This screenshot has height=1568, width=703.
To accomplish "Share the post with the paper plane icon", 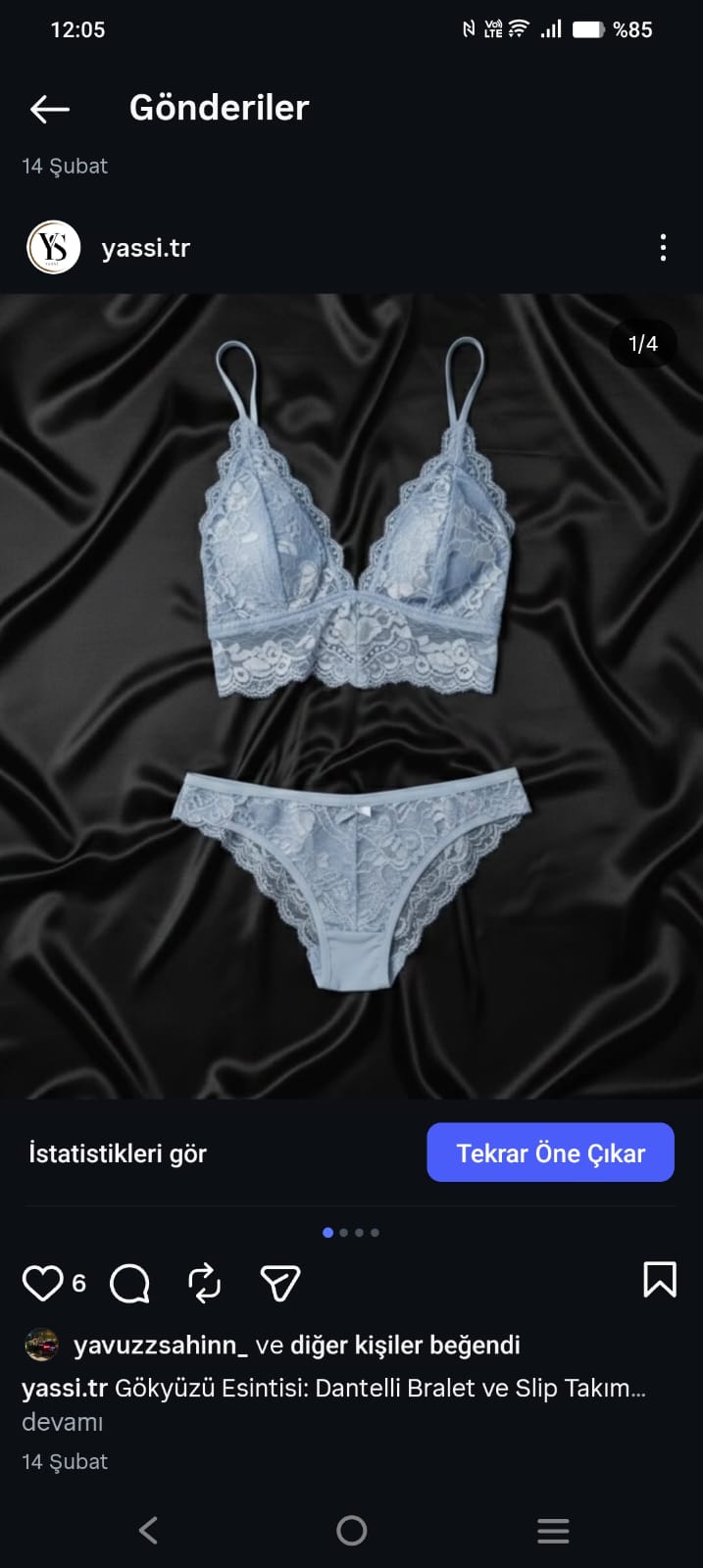I will (279, 1283).
